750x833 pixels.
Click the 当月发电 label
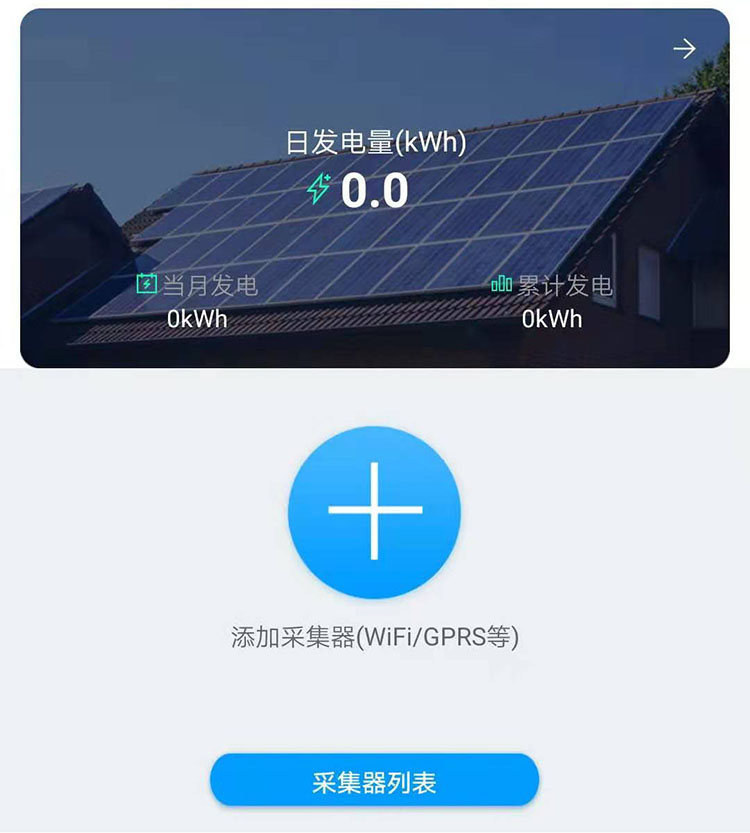pyautogui.click(x=208, y=284)
